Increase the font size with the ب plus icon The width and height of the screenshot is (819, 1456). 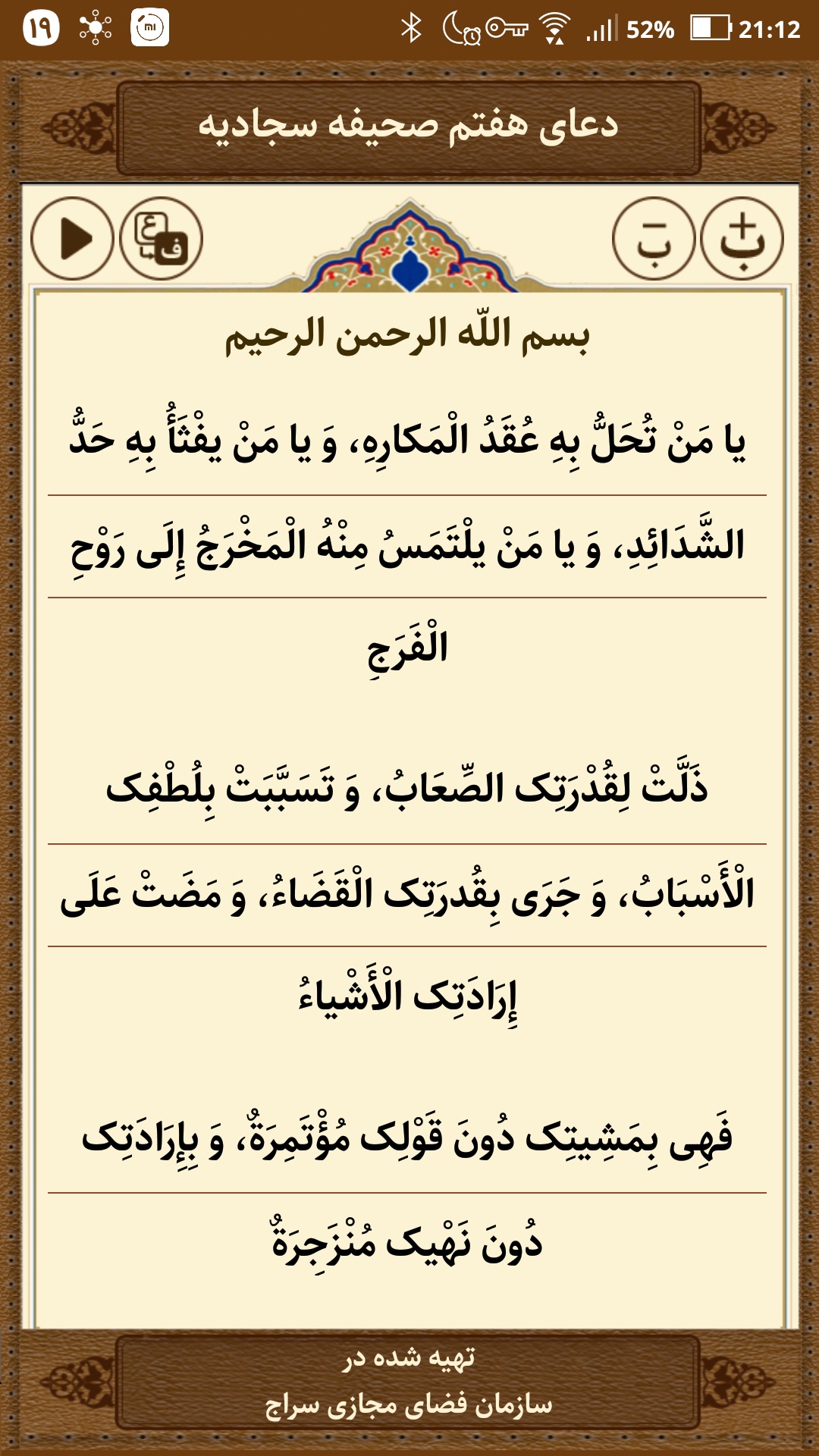742,239
